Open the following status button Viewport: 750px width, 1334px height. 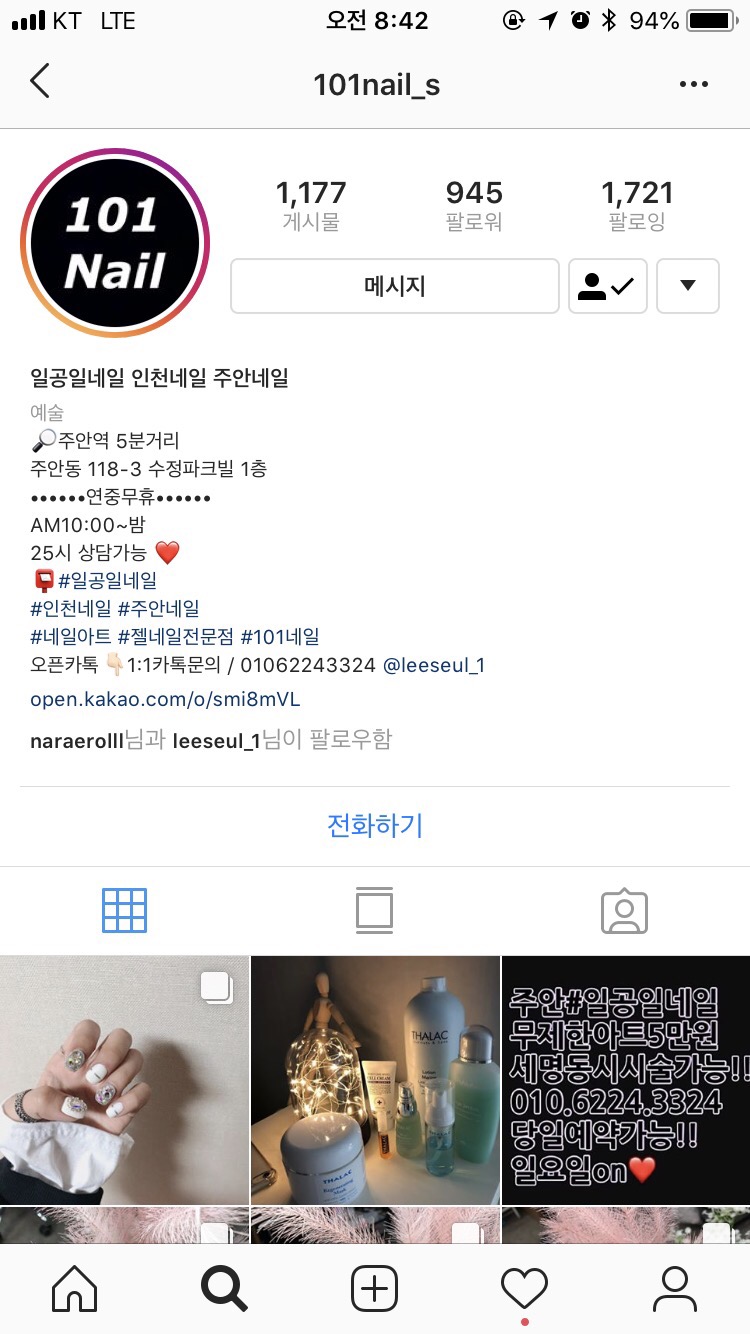pyautogui.click(x=607, y=287)
